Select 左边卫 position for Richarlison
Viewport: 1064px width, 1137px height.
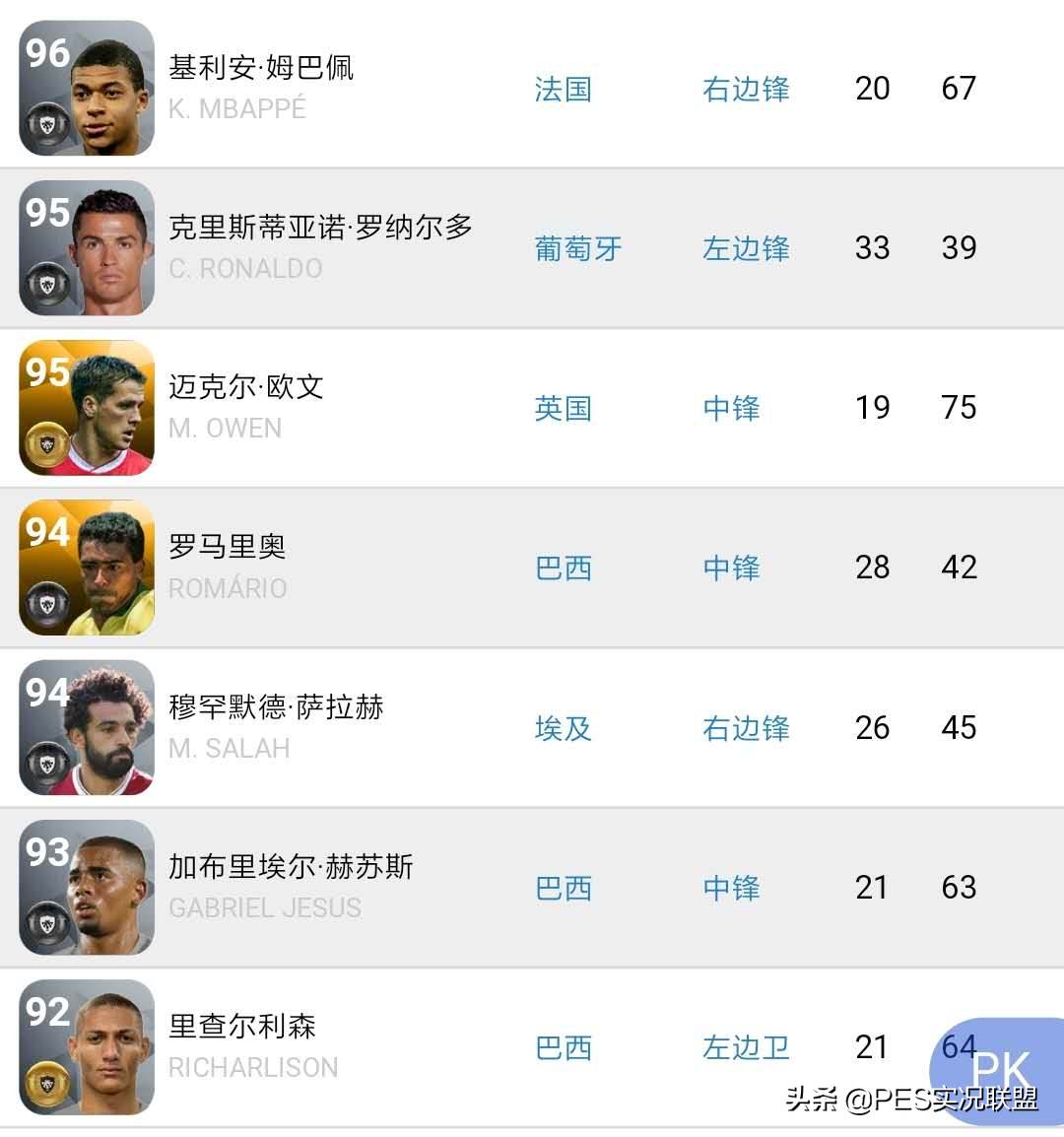tap(746, 1048)
